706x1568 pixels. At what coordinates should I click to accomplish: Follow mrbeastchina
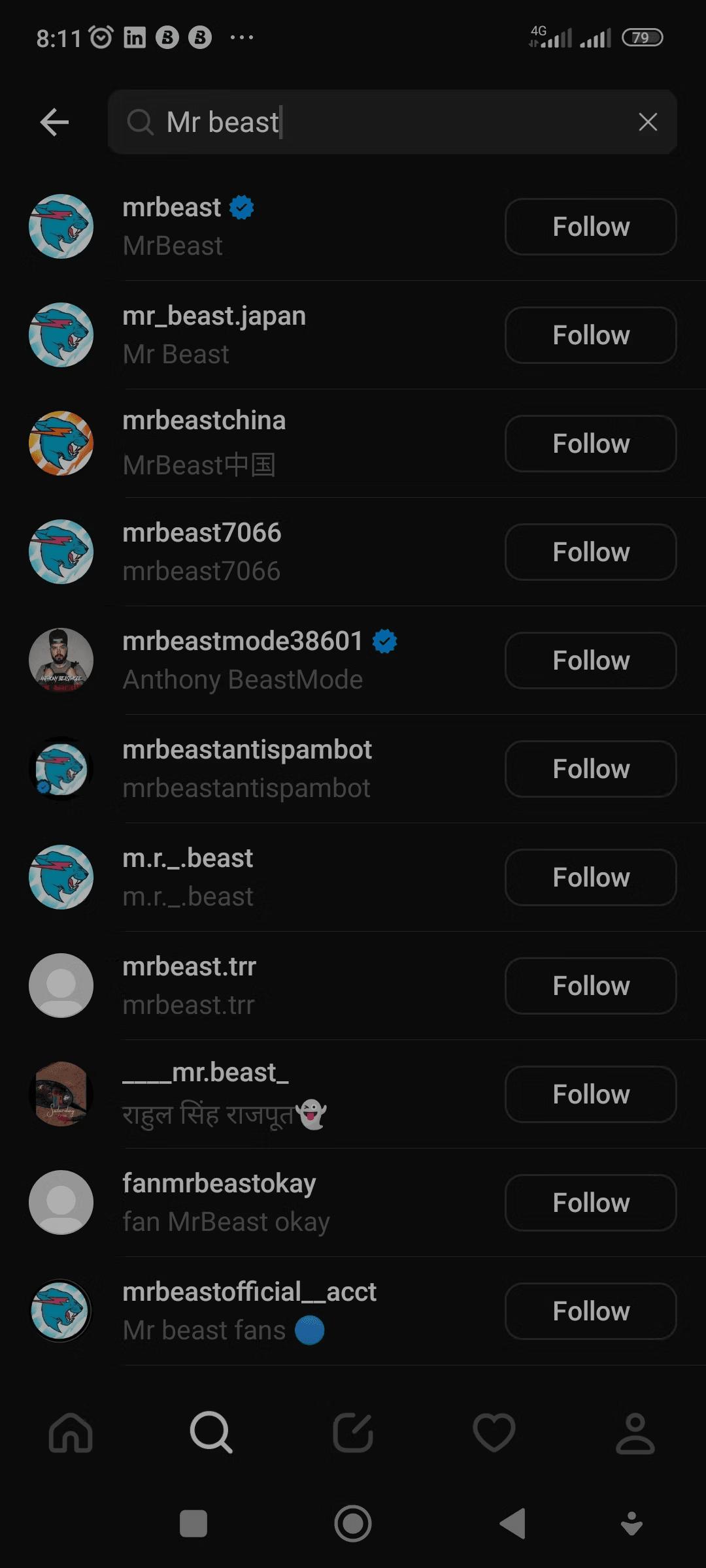(590, 444)
